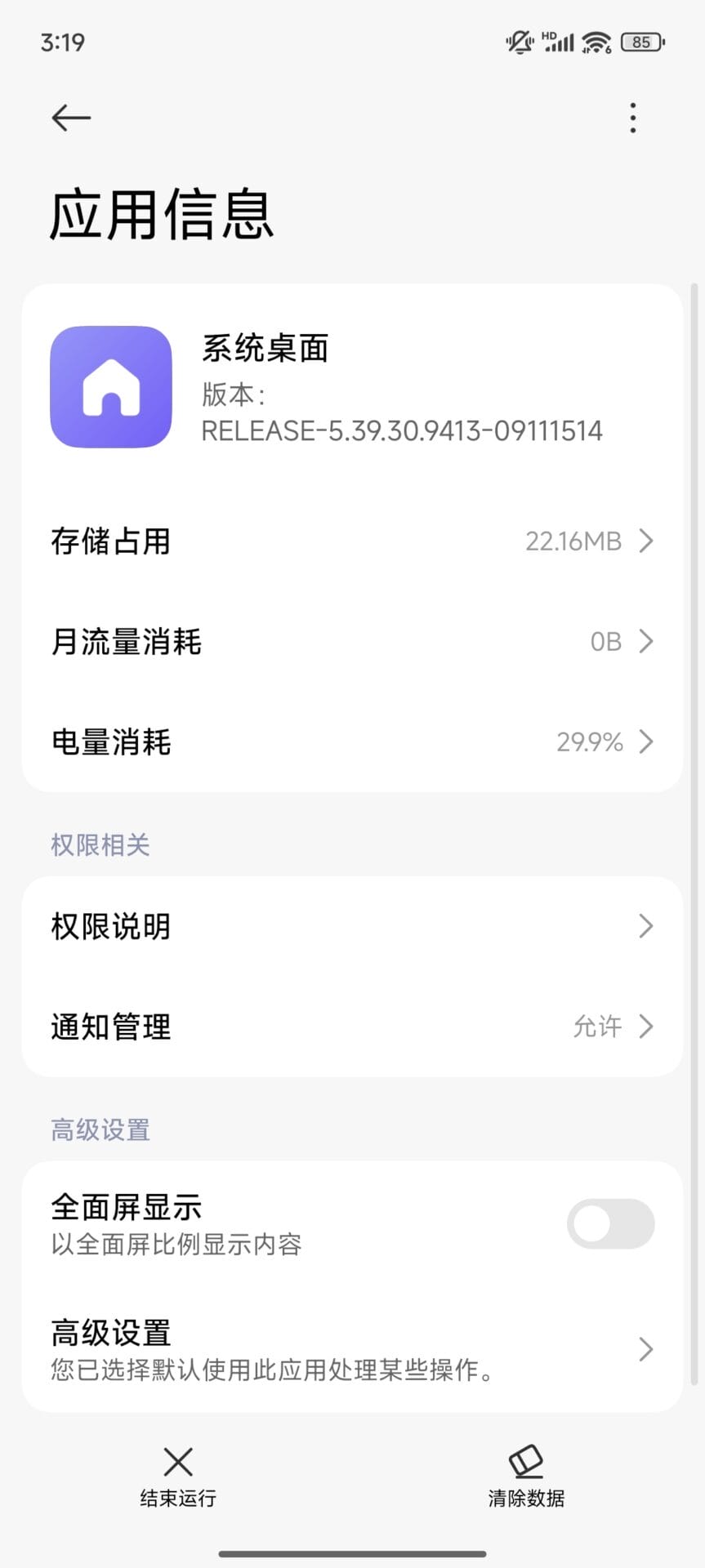
Task: Open the three-dot overflow menu
Action: pos(633,118)
